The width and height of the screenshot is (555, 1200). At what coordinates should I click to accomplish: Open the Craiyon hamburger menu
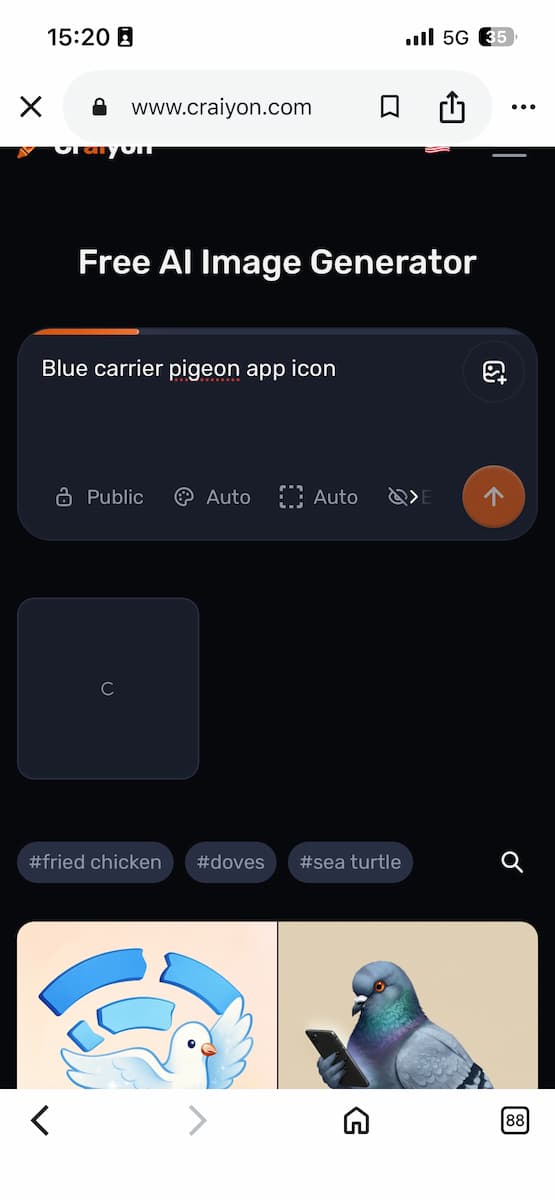point(509,151)
